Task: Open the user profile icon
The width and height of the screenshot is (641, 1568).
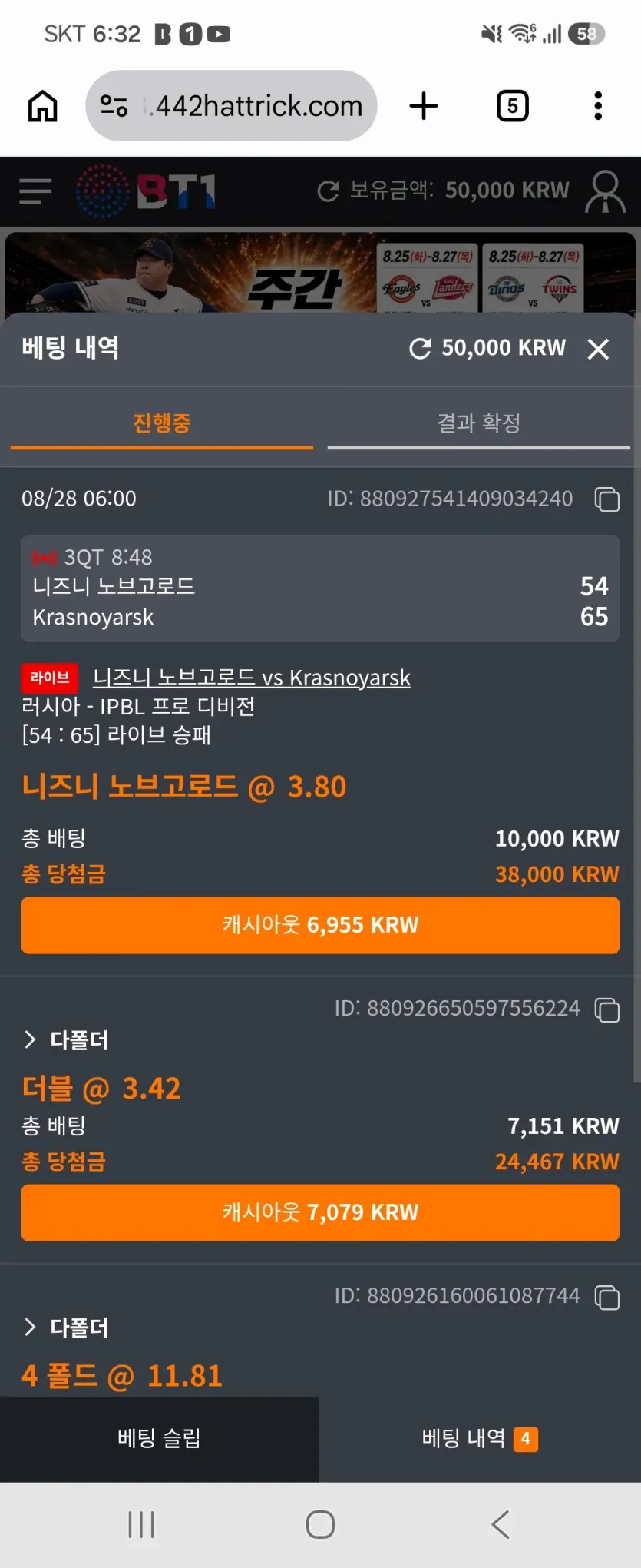Action: pyautogui.click(x=605, y=191)
